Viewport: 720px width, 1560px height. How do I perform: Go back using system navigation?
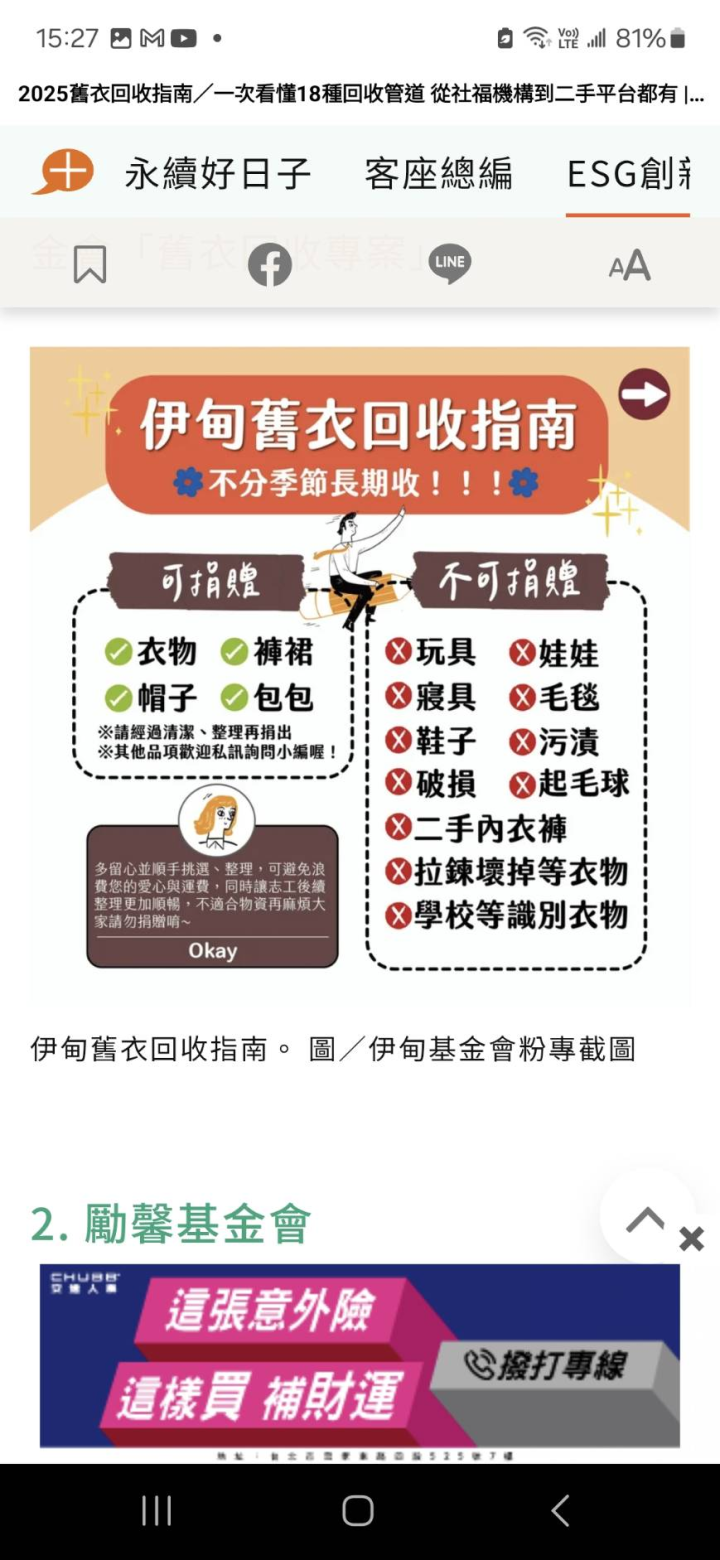(x=561, y=1511)
